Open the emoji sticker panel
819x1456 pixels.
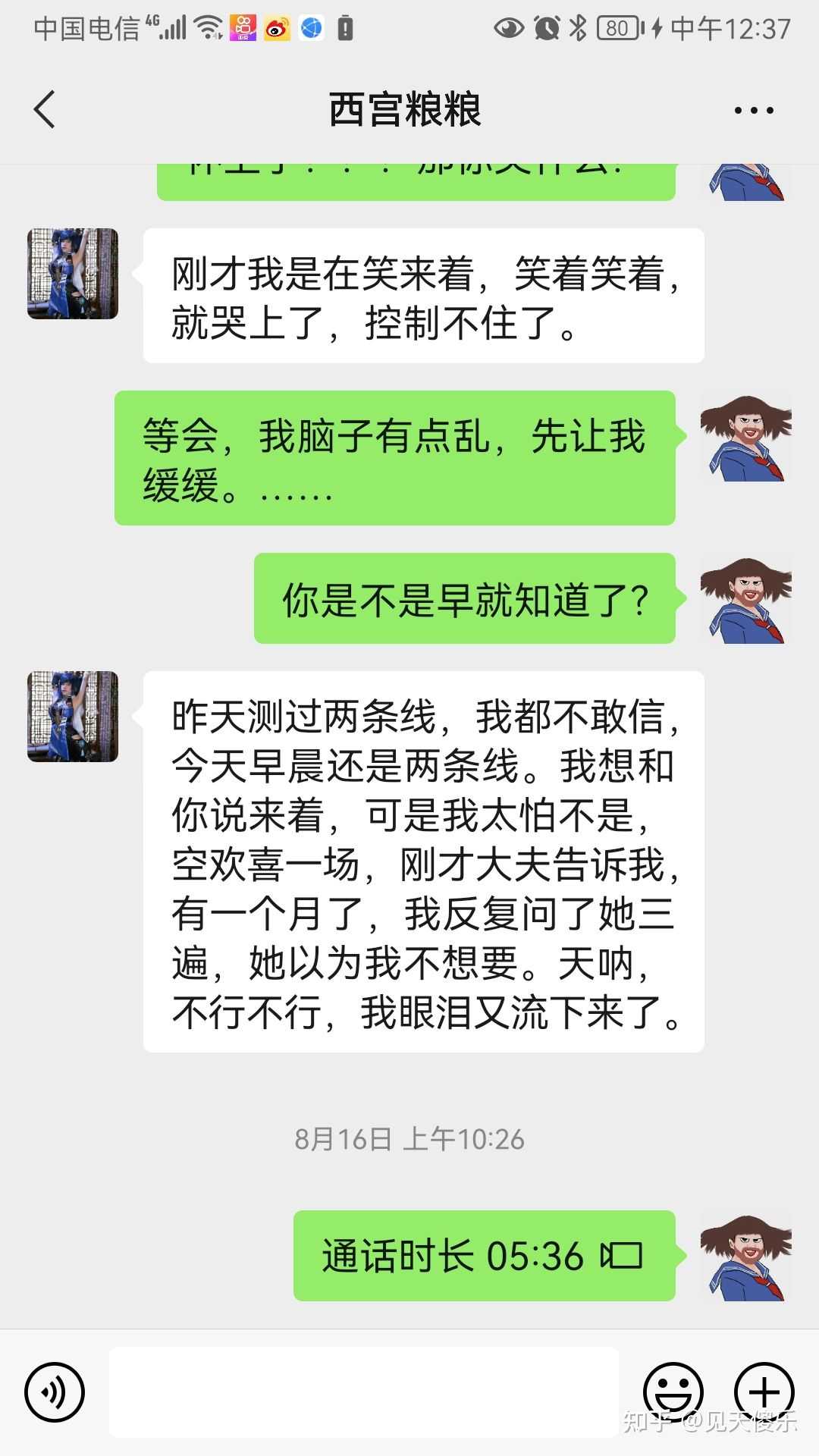coord(673,1392)
